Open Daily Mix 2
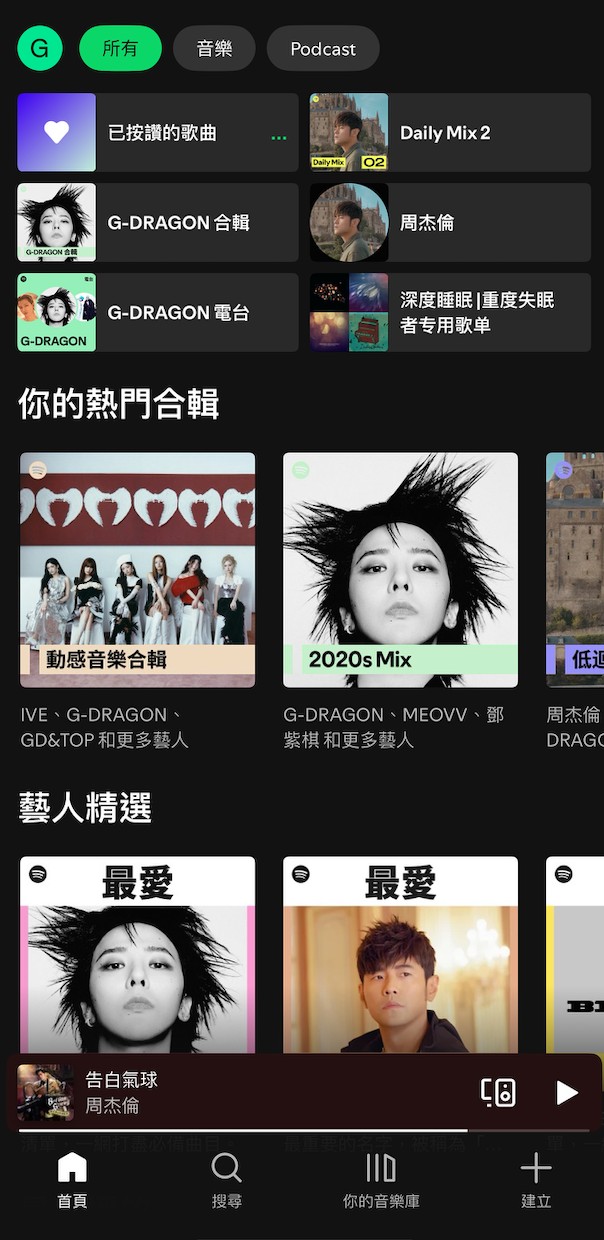Screen dimensions: 604x1240 pos(450,133)
